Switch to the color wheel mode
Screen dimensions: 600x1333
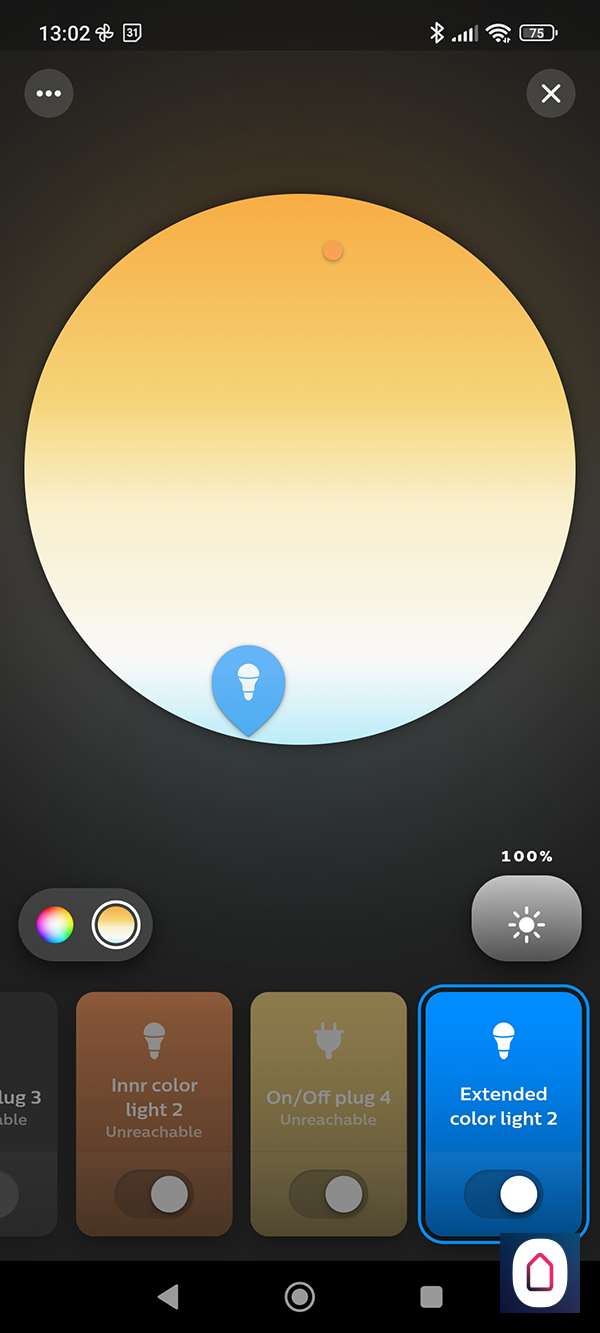coord(55,925)
